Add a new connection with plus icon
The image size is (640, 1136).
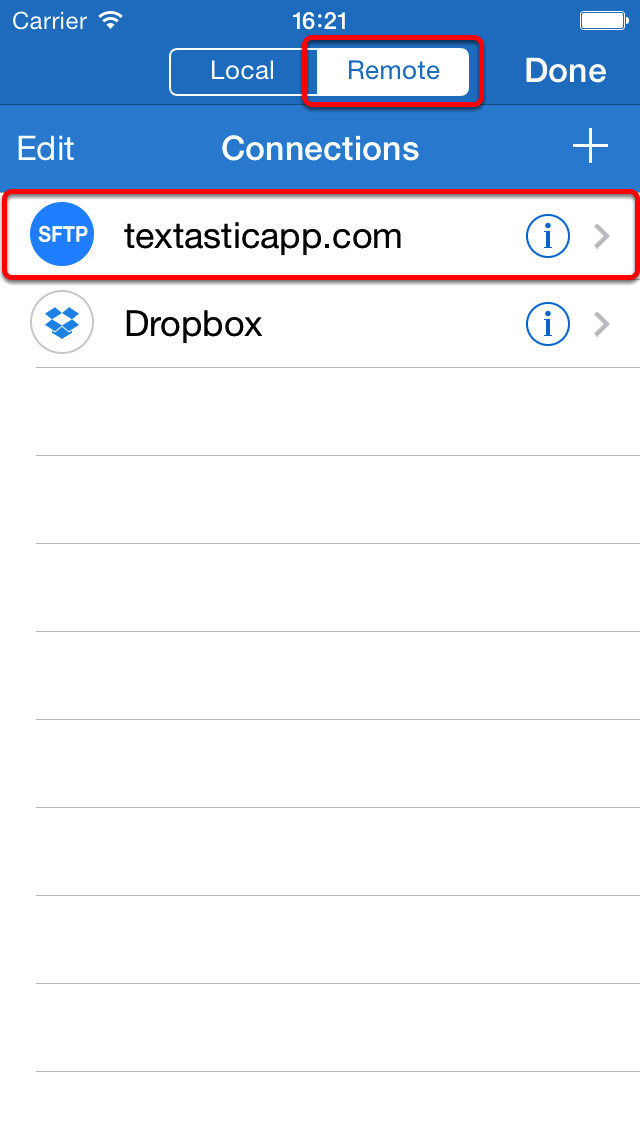[x=591, y=147]
